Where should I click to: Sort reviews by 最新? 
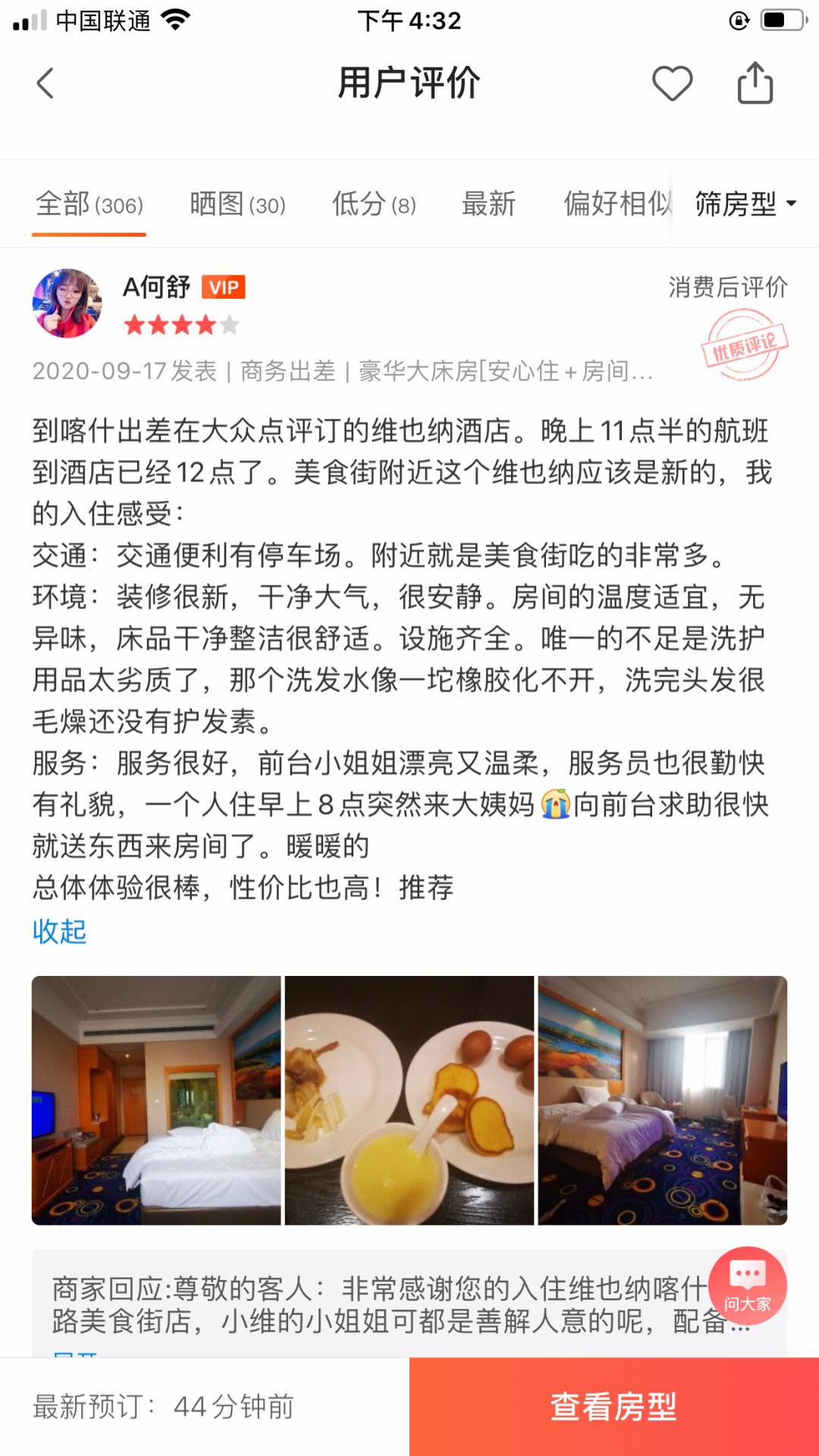488,204
